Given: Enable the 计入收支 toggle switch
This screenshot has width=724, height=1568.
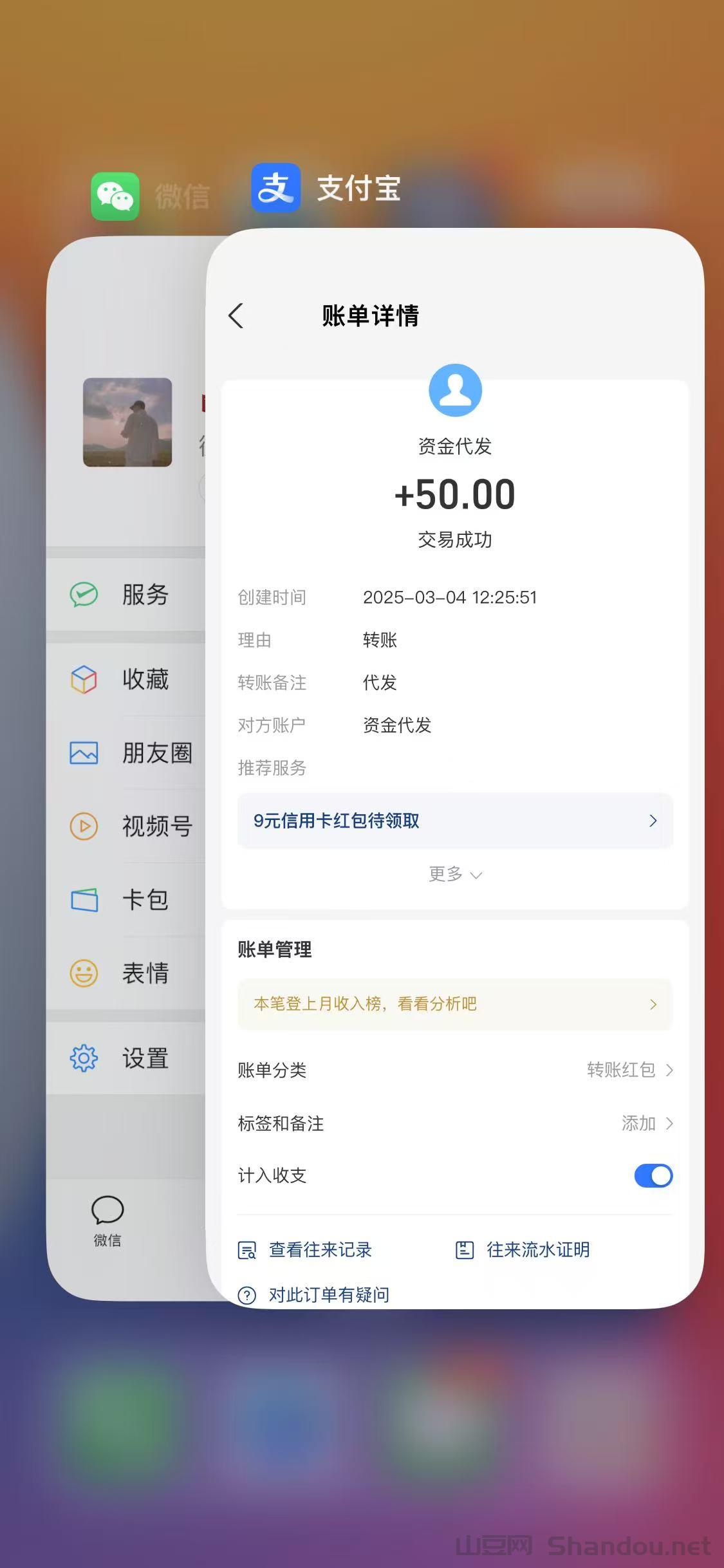Looking at the screenshot, I should (x=653, y=1176).
